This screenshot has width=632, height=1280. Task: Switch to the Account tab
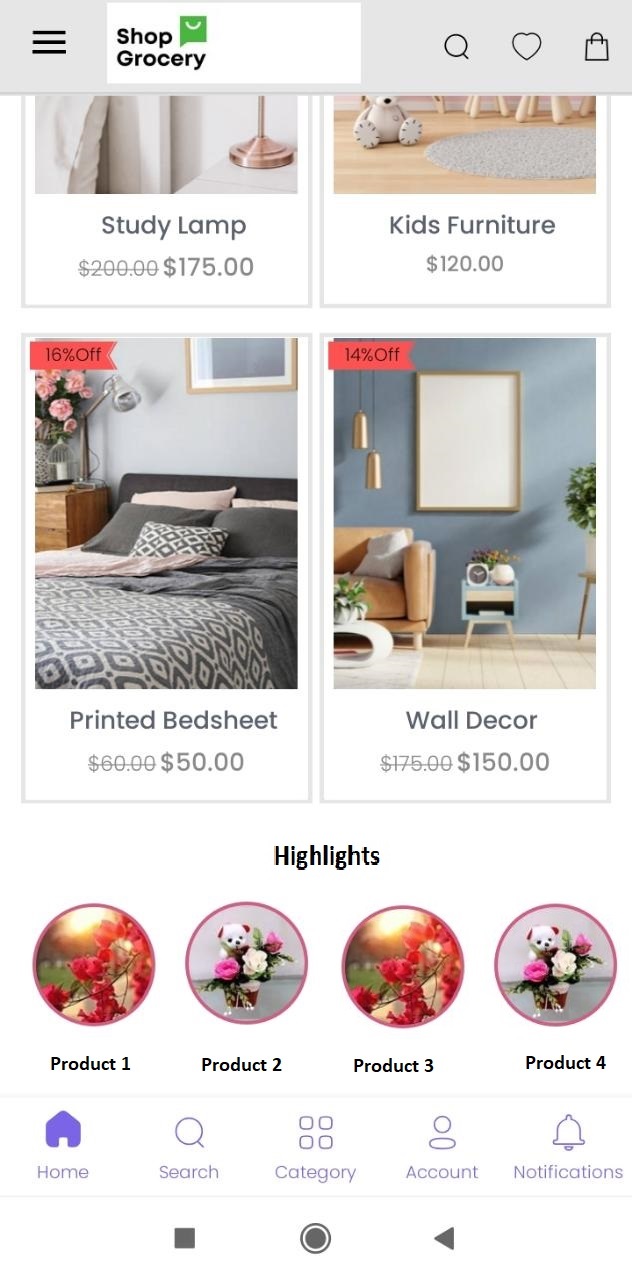[x=442, y=1146]
